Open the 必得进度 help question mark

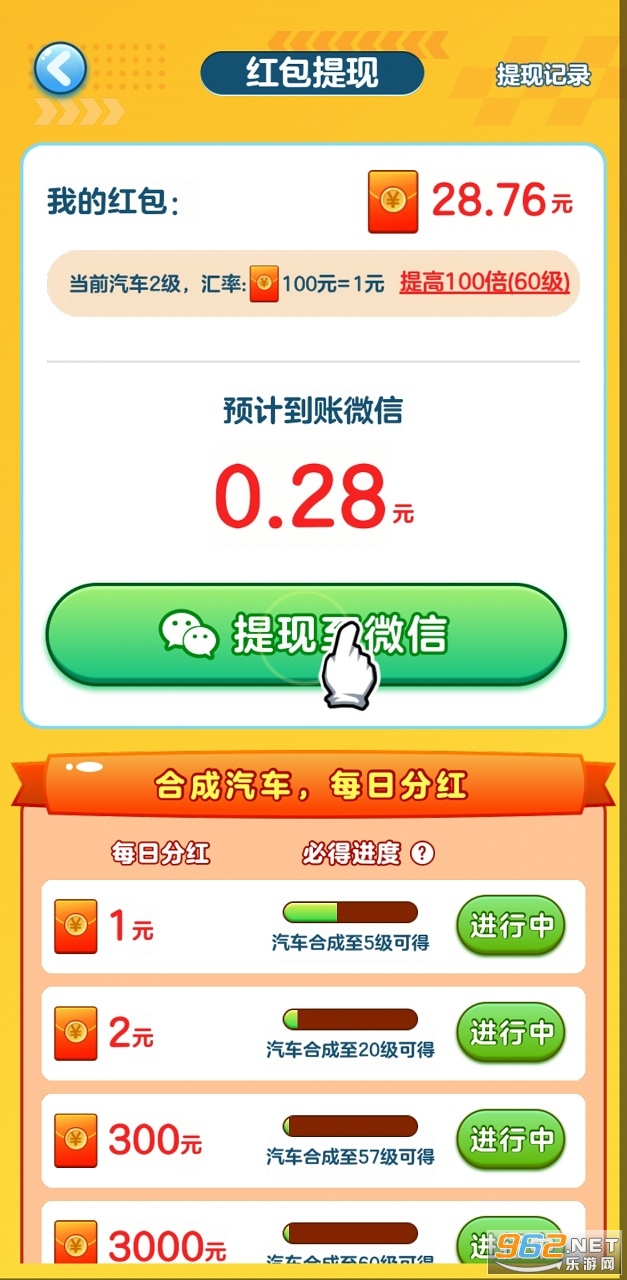point(423,853)
